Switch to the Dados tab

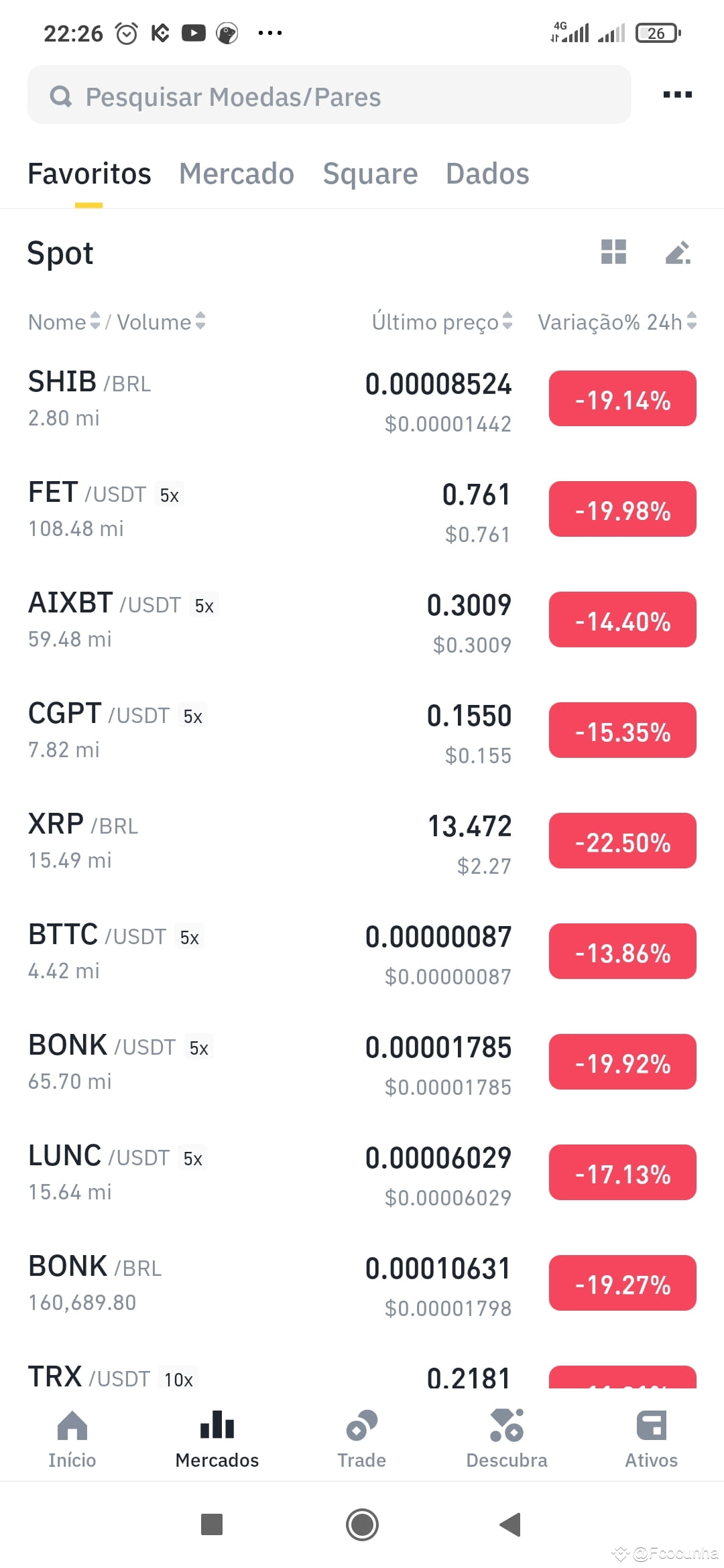(x=487, y=174)
